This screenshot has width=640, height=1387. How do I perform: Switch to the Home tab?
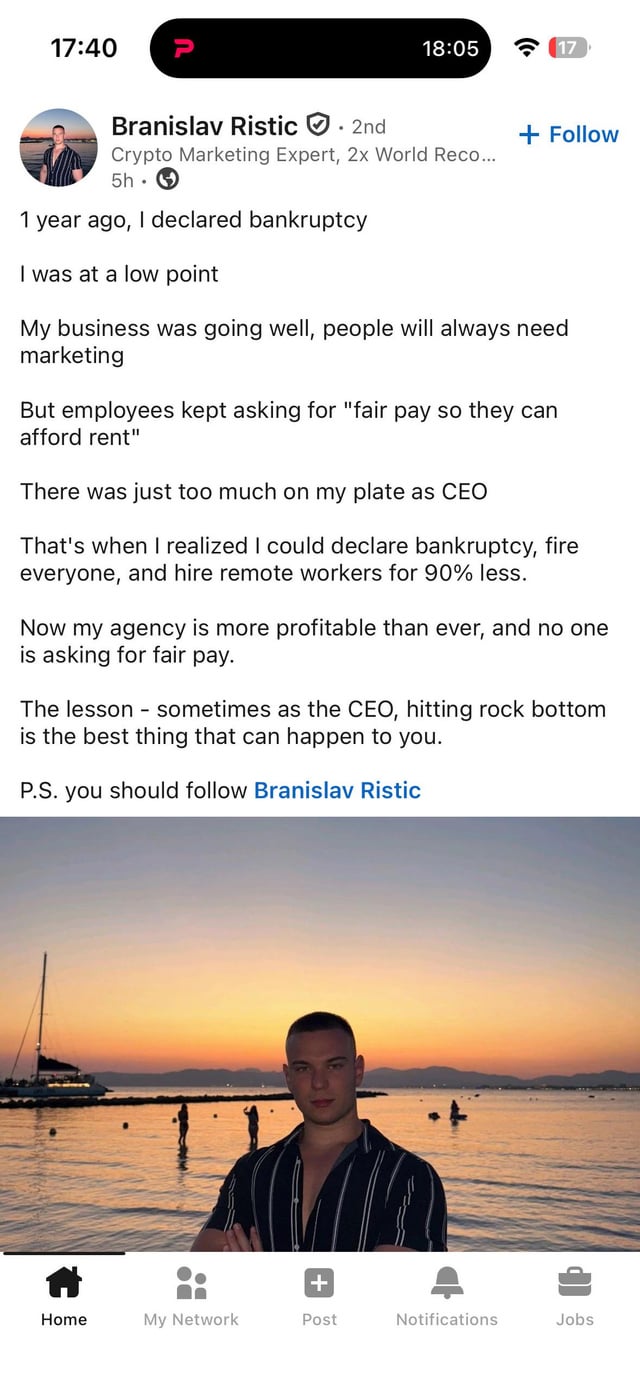pyautogui.click(x=64, y=1295)
